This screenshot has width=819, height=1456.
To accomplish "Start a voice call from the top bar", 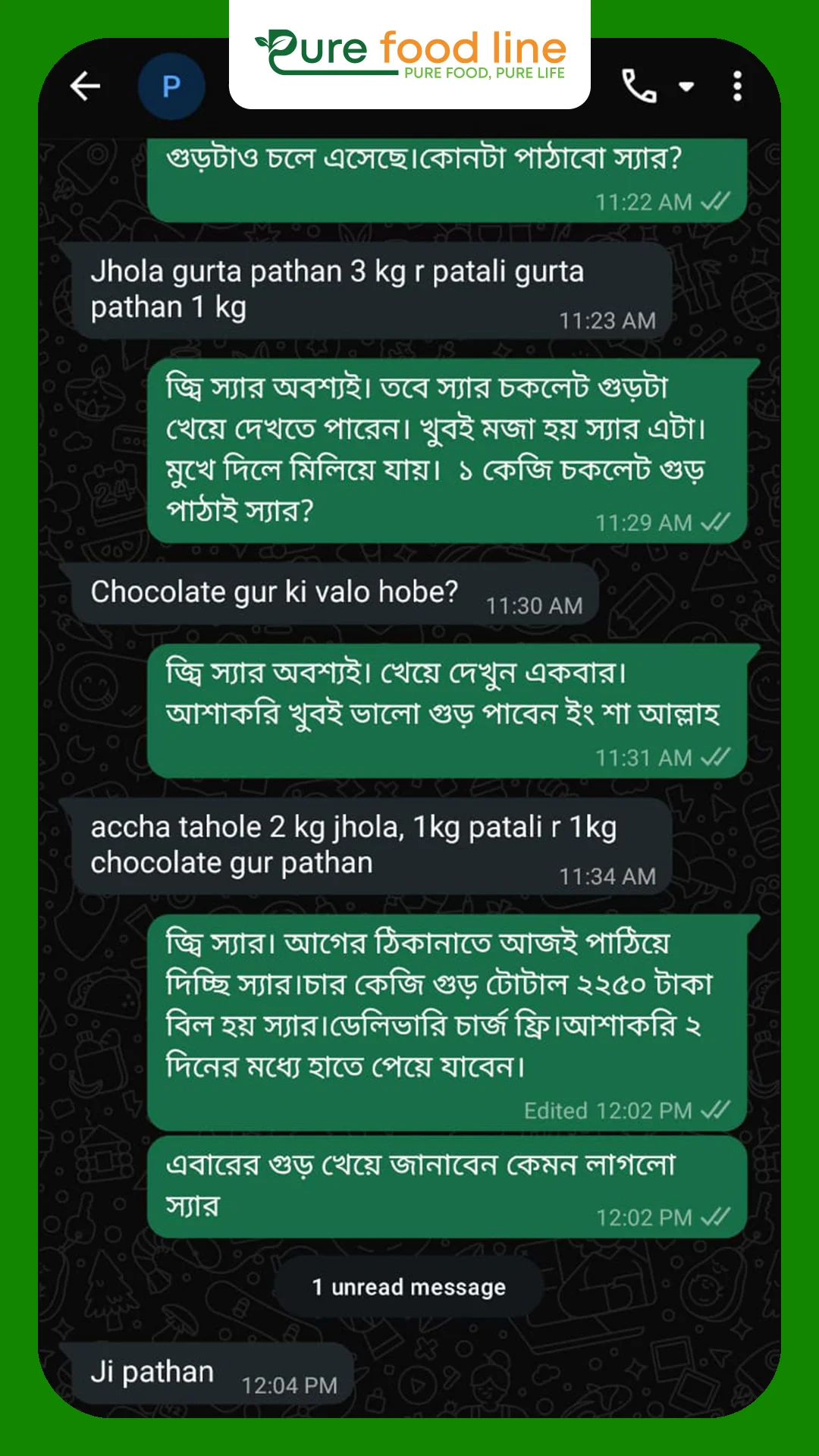I will tap(641, 87).
